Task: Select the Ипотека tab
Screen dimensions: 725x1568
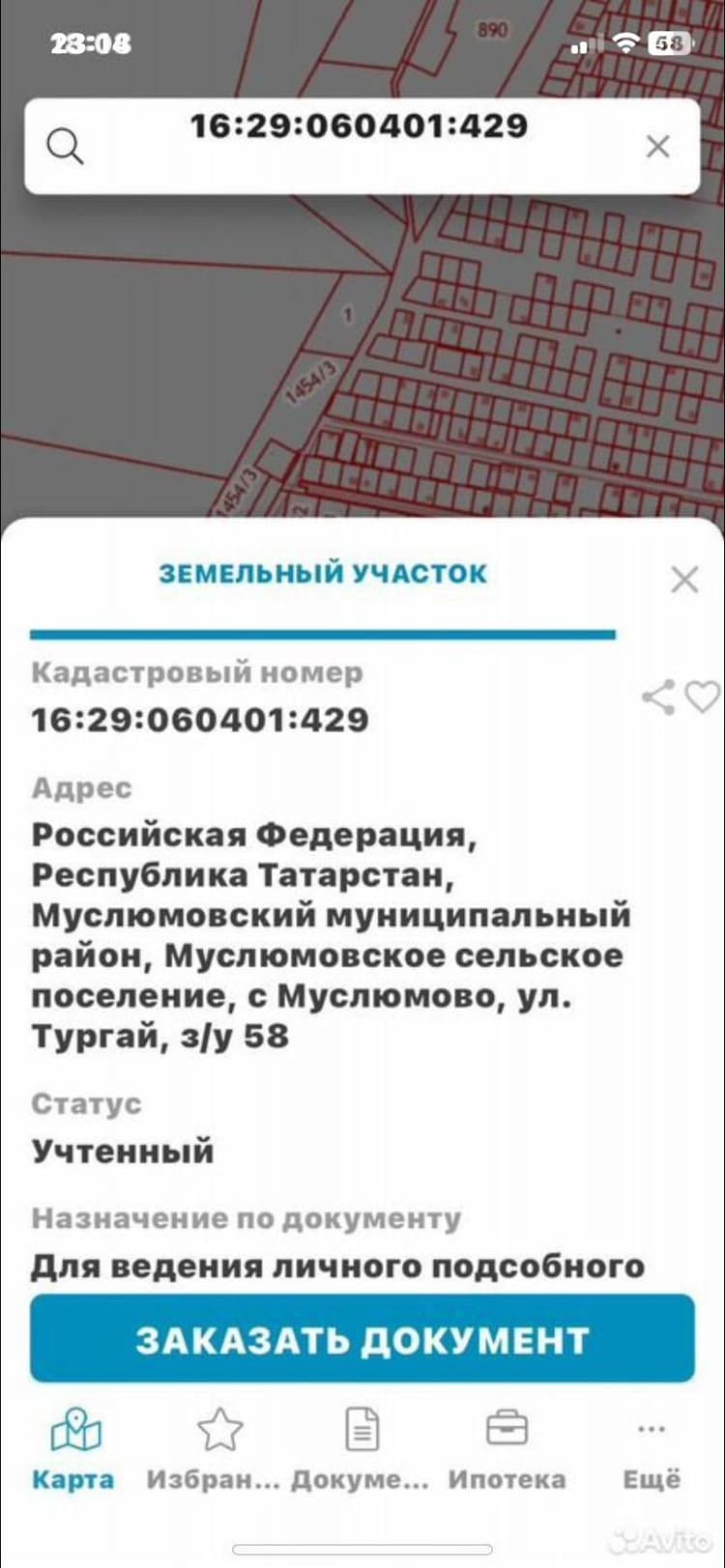Action: pyautogui.click(x=507, y=1450)
